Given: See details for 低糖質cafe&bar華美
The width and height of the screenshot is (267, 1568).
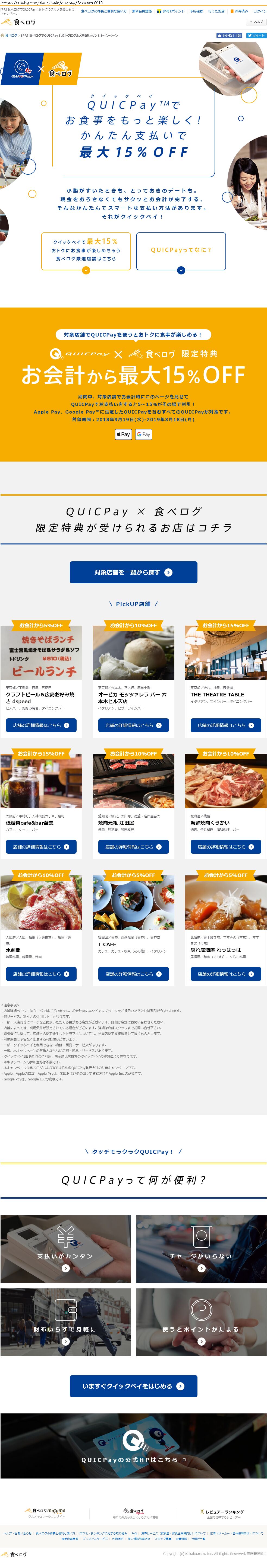Looking at the screenshot, I should (x=41, y=847).
